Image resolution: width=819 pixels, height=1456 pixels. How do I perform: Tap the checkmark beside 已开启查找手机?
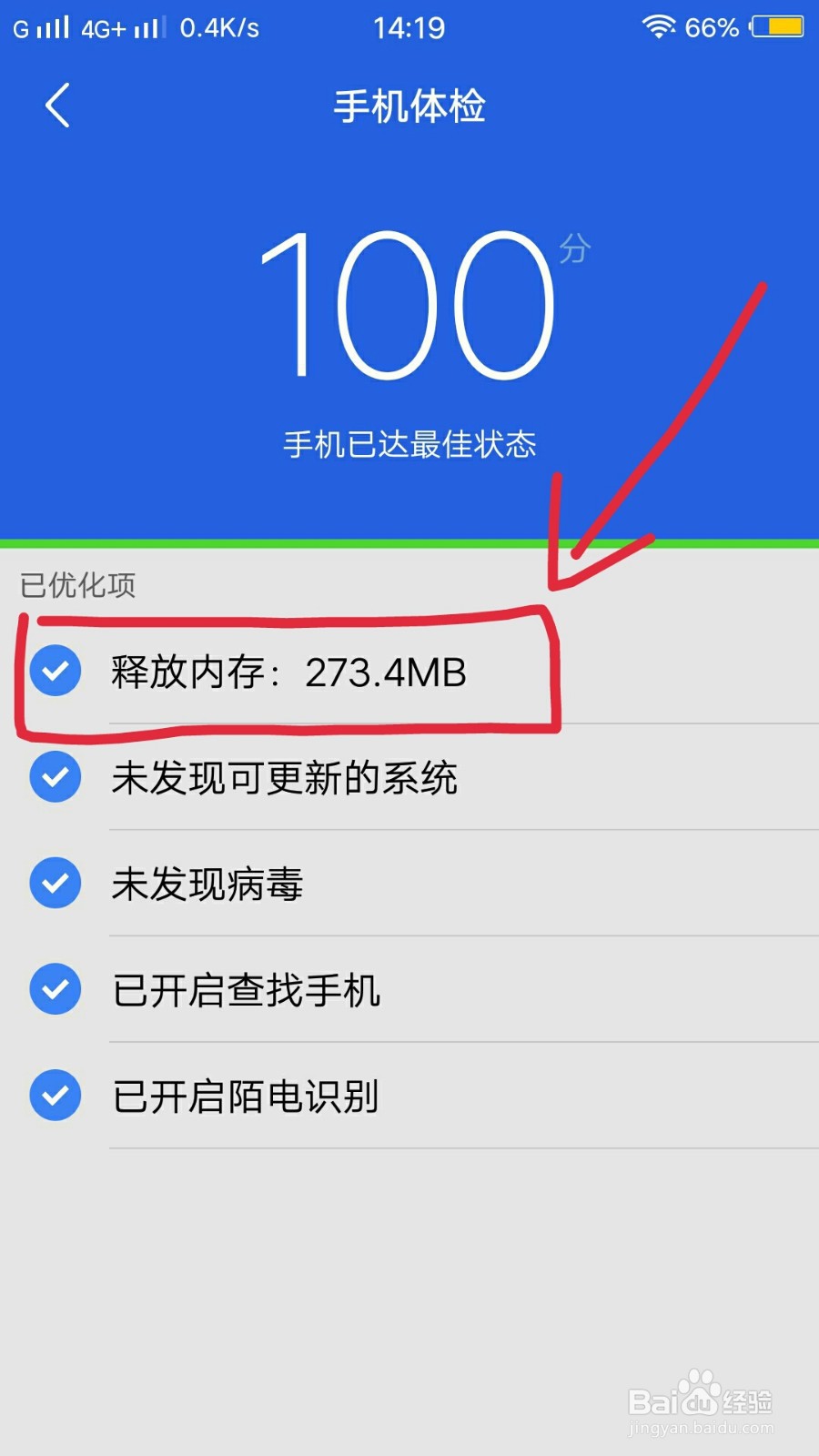click(x=55, y=989)
